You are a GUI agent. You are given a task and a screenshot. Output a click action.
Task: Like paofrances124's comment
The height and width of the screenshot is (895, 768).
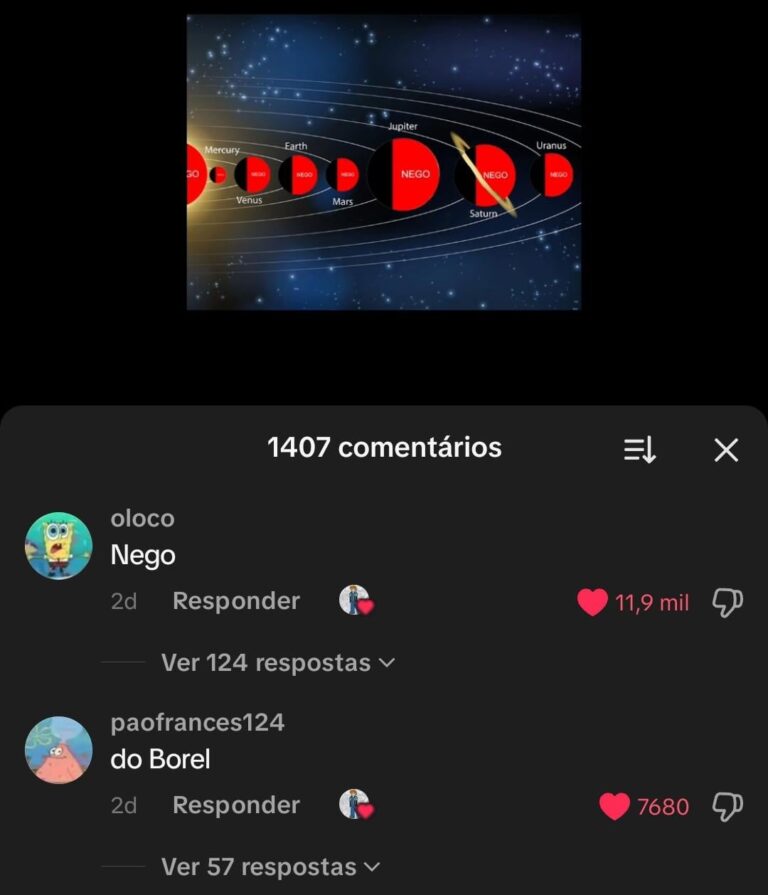tap(614, 806)
